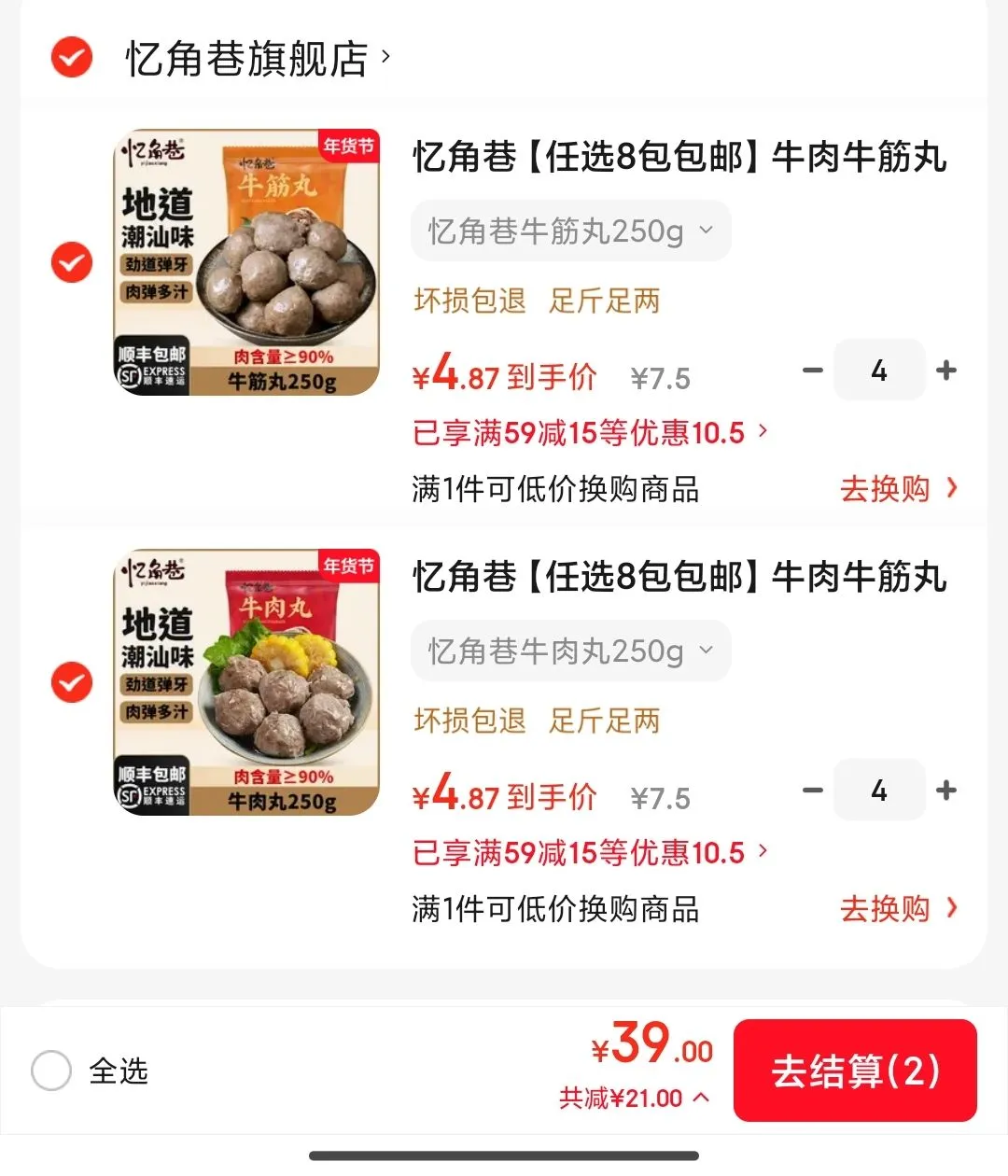Tap the 忆角巷【任选8包包邮】牛肉牛筋丸 title
Viewport: 1008px width, 1176px height.
[679, 159]
